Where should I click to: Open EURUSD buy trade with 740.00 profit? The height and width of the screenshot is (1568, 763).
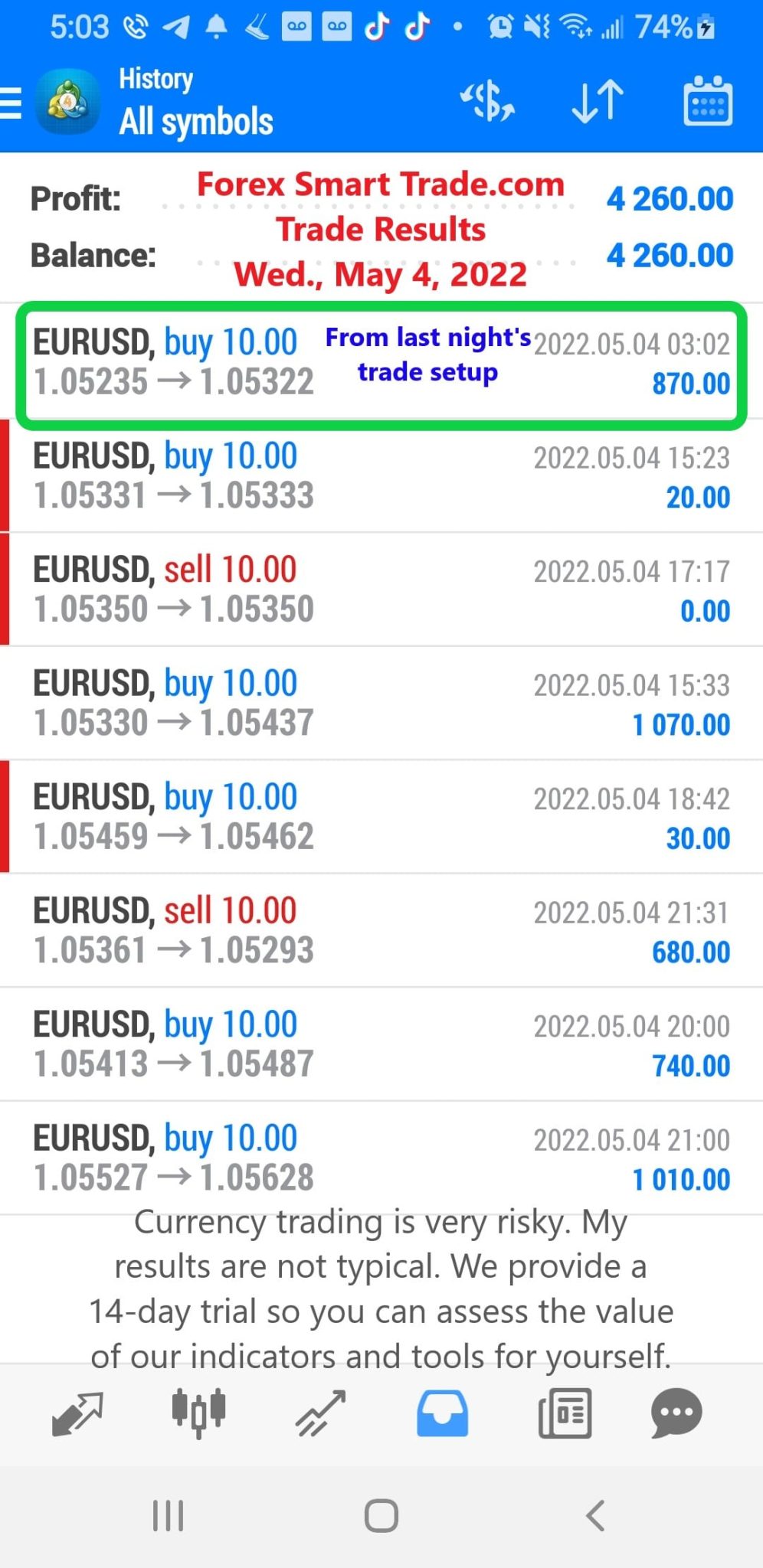(381, 1044)
